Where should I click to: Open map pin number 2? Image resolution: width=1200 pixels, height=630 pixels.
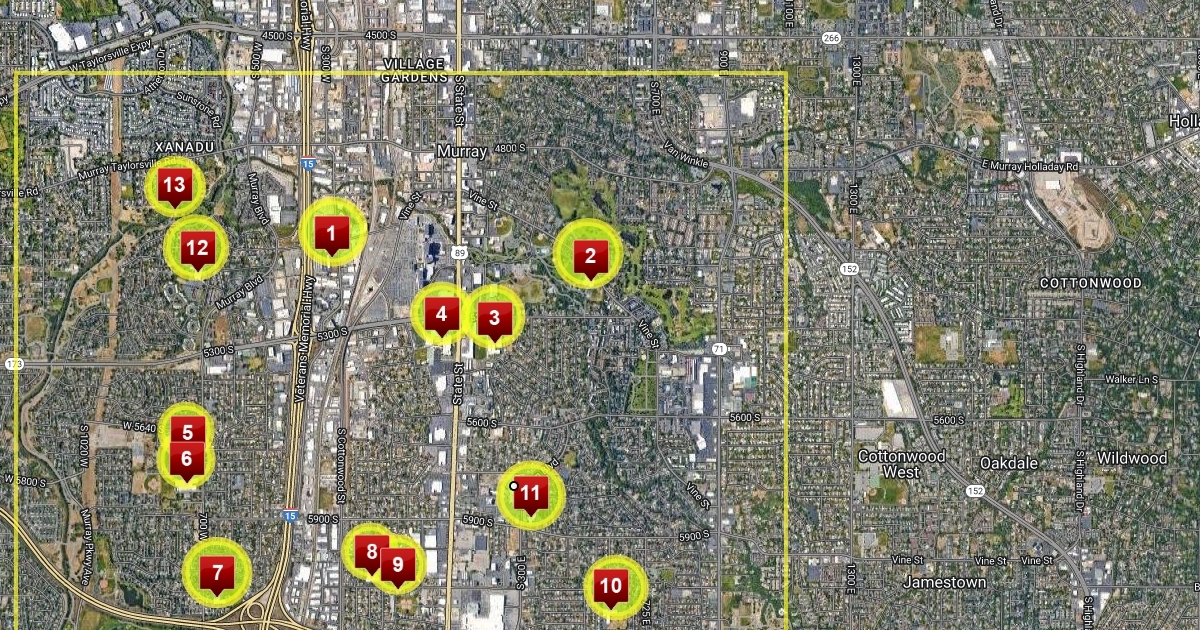coord(589,256)
